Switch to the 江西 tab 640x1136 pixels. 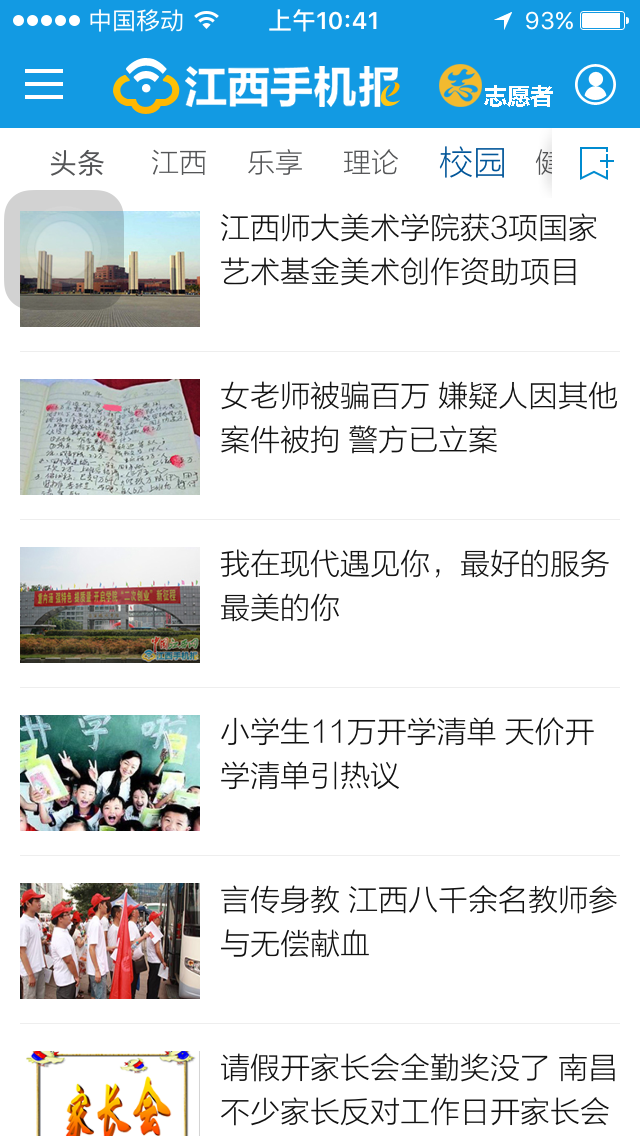coord(179,163)
